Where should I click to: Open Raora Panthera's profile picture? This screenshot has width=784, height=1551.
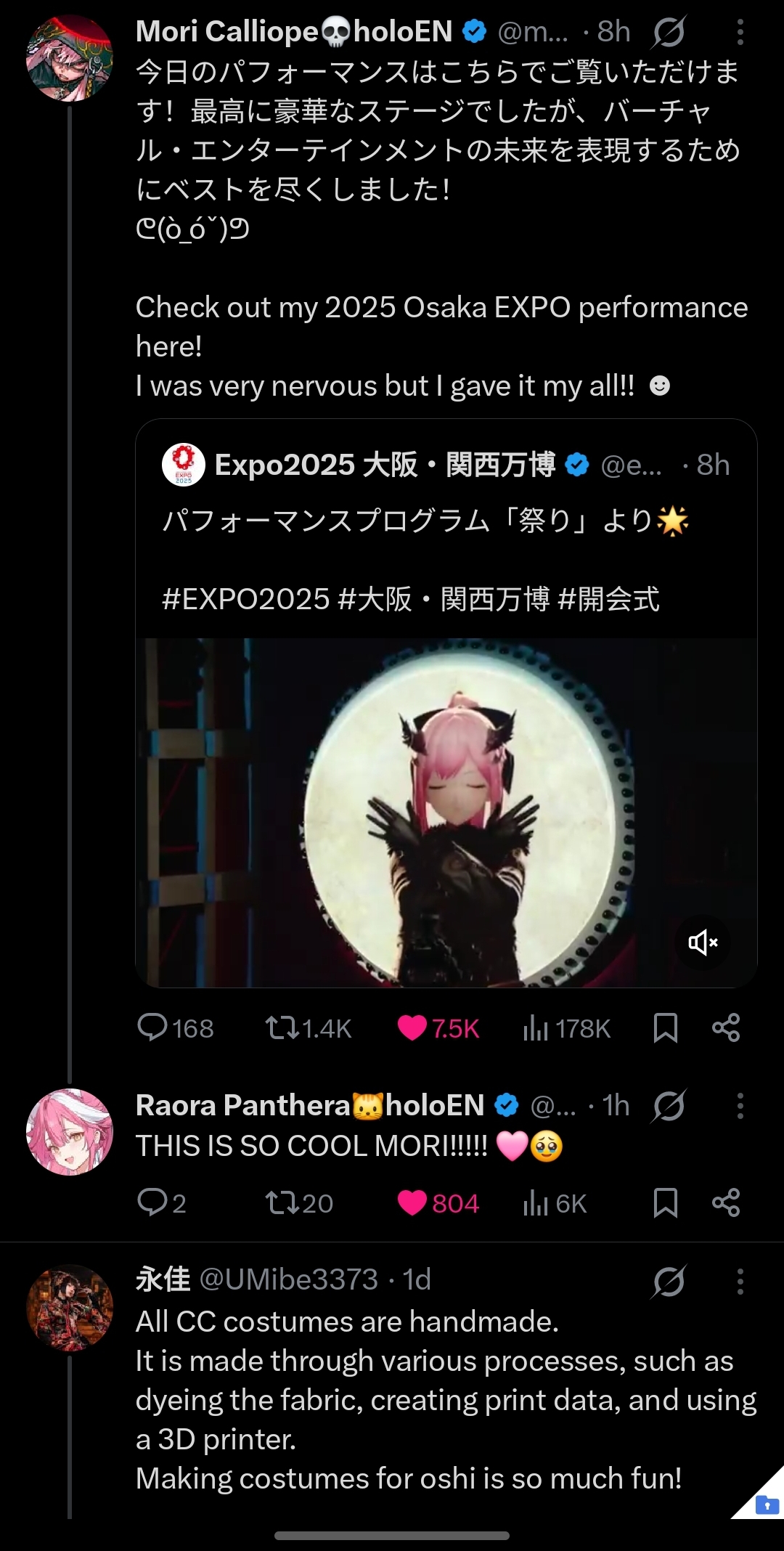pyautogui.click(x=70, y=1132)
